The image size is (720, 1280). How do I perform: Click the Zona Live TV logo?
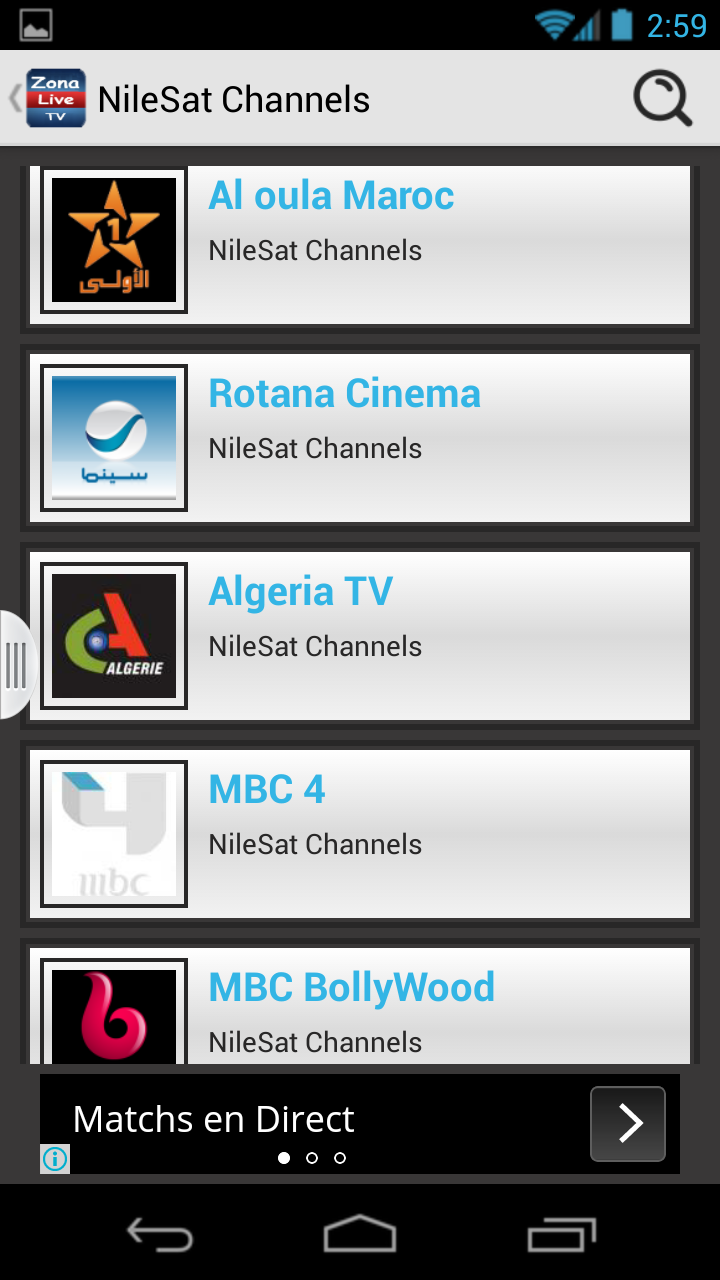coord(55,98)
